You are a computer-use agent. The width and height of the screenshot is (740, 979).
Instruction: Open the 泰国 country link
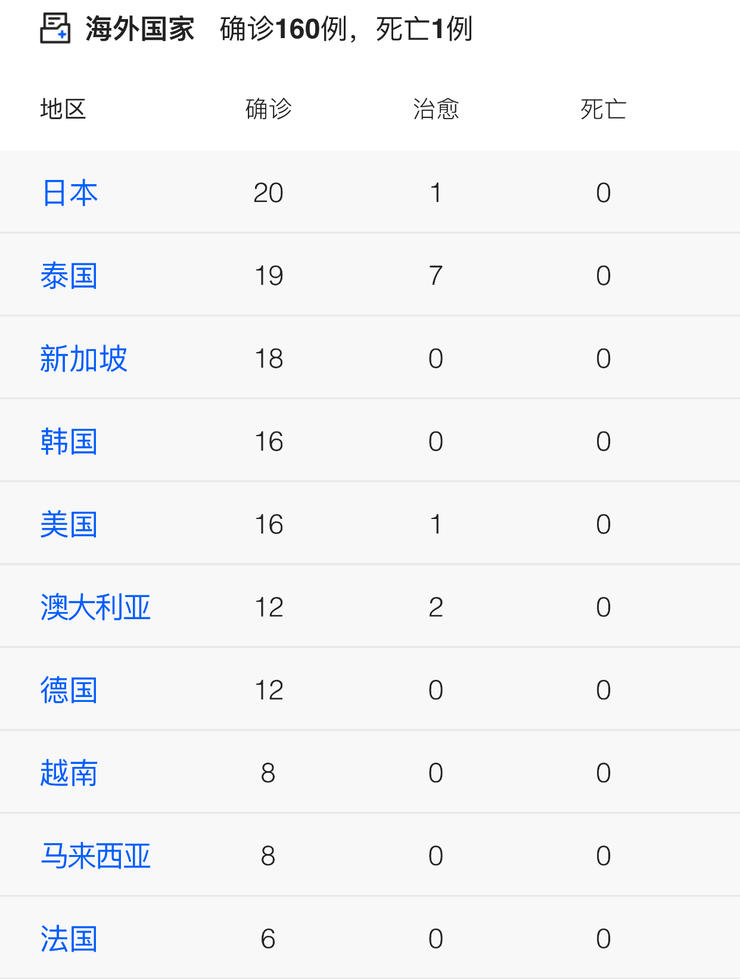point(69,276)
